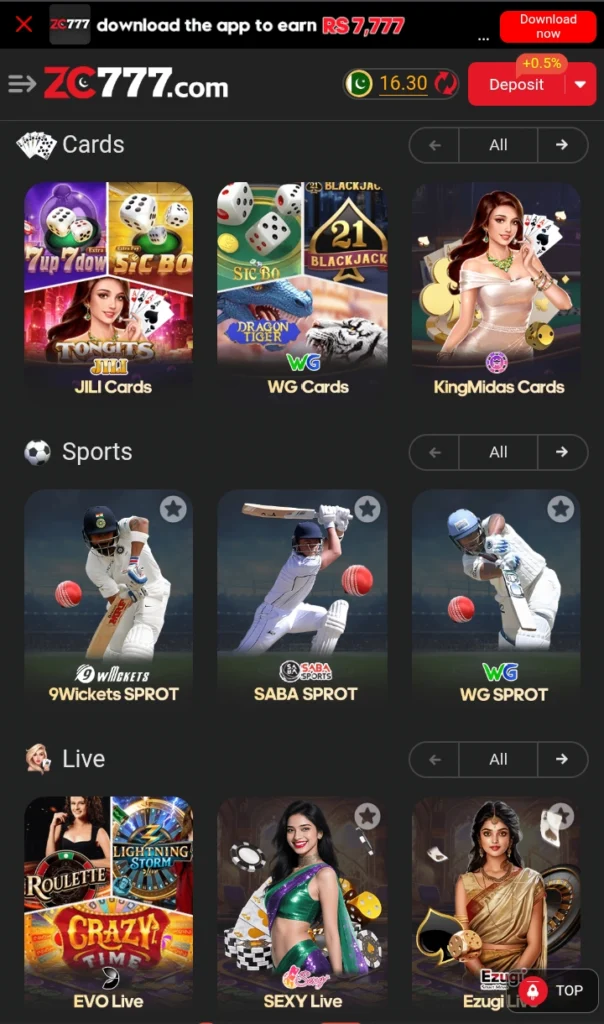View All in Cards section
Viewport: 604px width, 1024px height.
[x=498, y=145]
